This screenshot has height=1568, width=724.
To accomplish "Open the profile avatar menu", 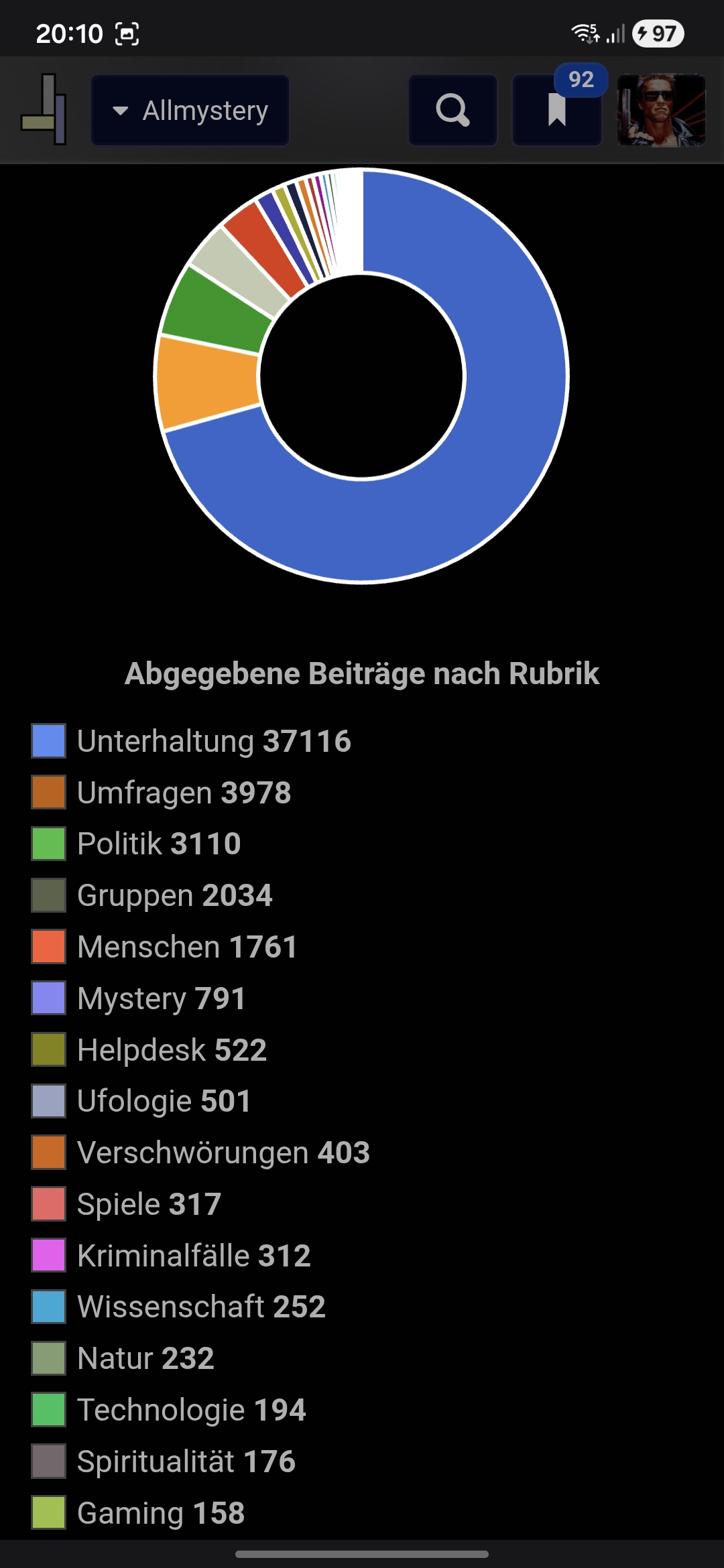I will 661,111.
